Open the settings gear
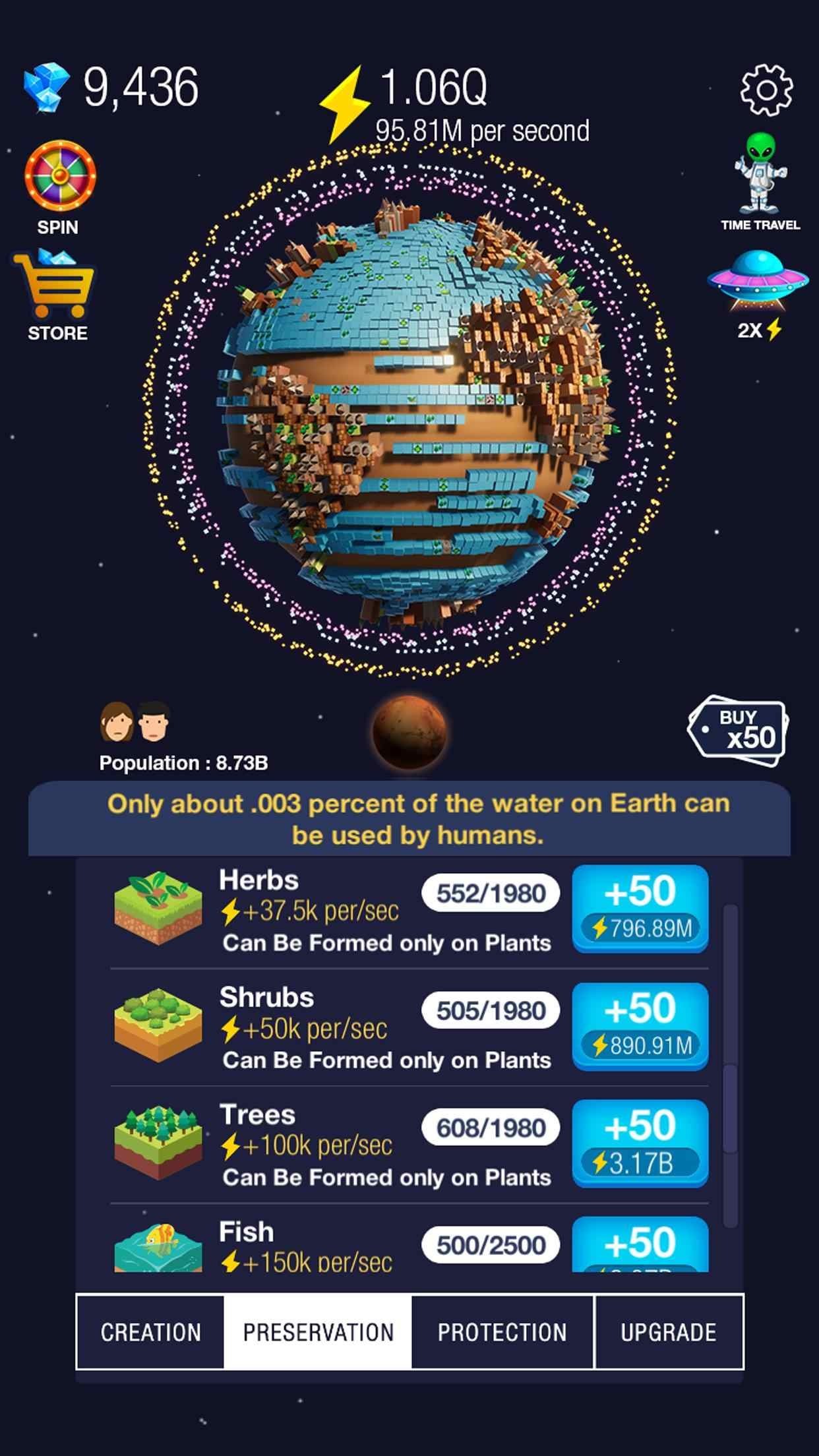 (x=766, y=90)
